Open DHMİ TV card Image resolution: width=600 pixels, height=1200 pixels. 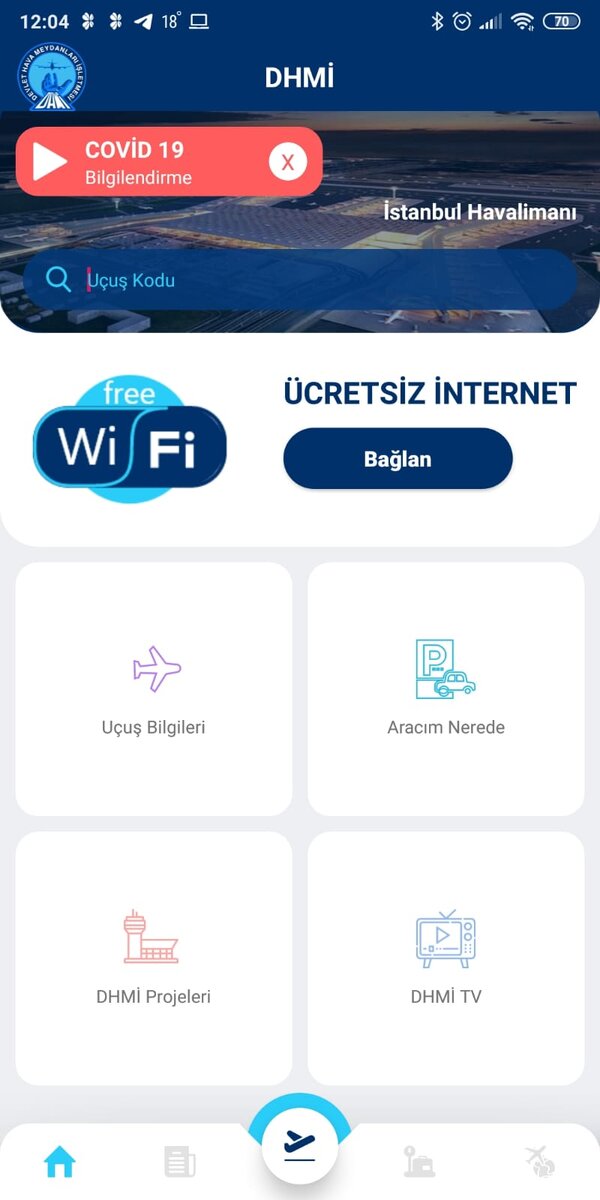click(446, 958)
